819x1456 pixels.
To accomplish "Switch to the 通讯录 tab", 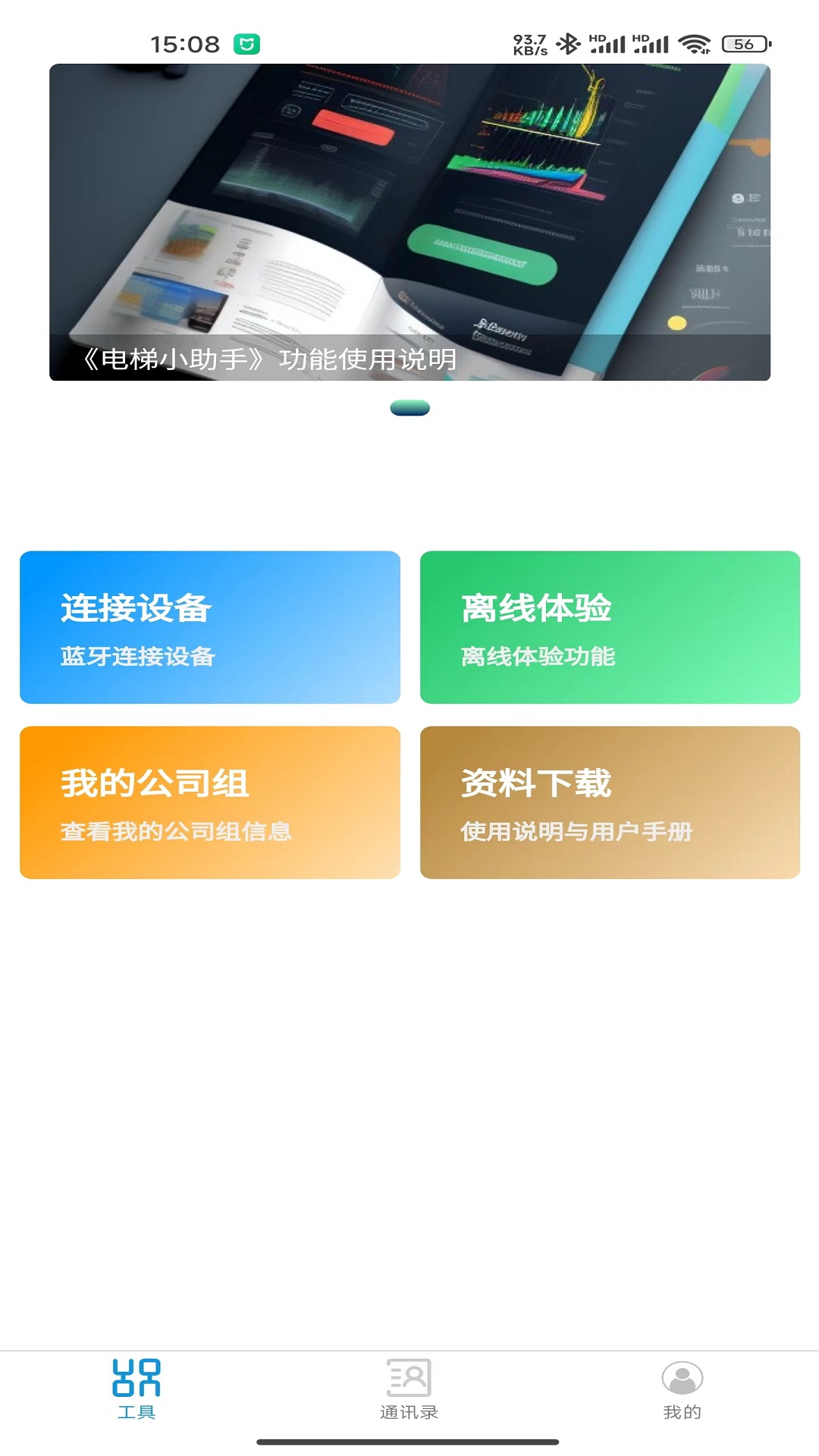I will (x=409, y=1389).
